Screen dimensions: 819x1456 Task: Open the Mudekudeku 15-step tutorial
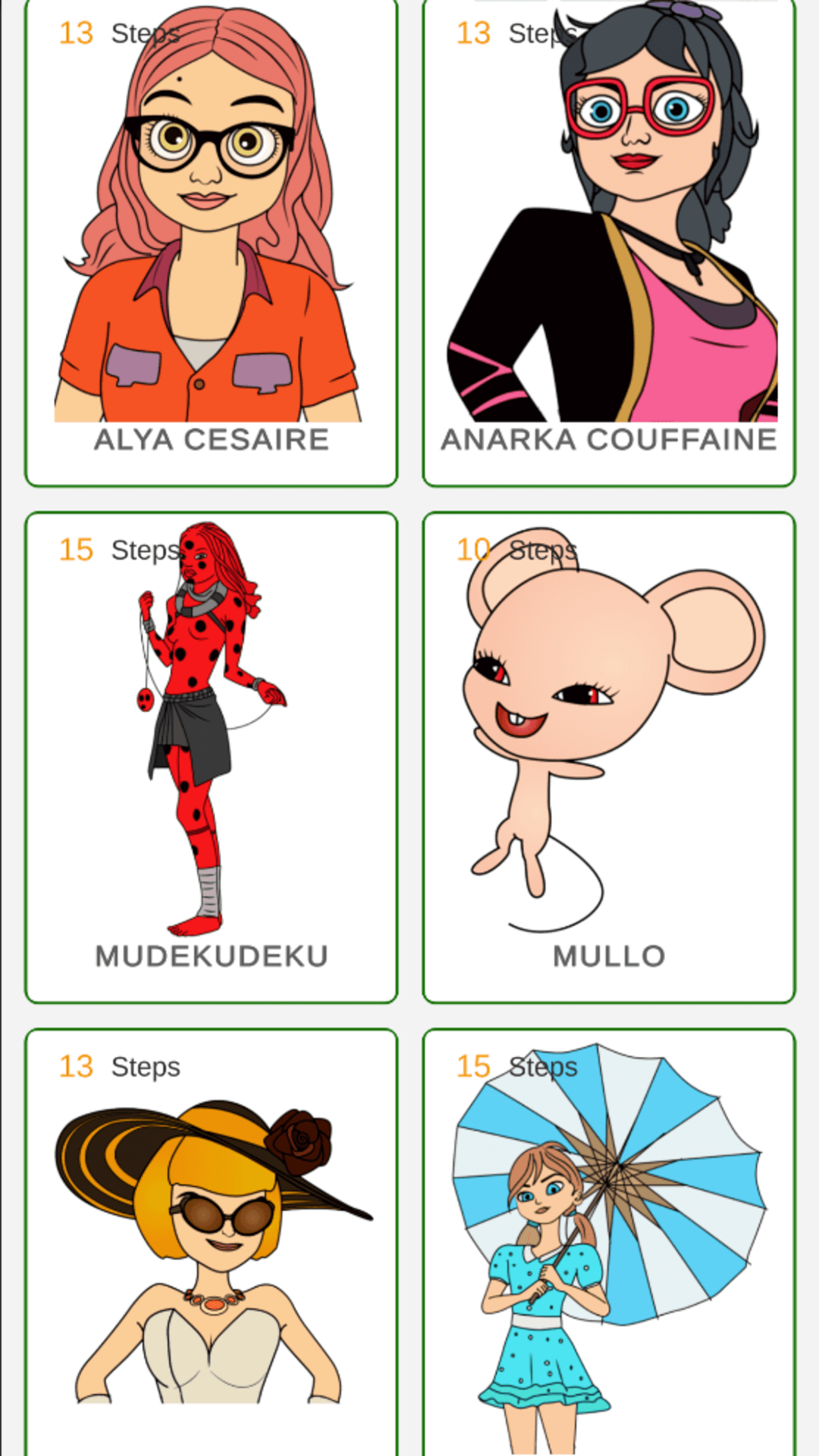tap(211, 757)
